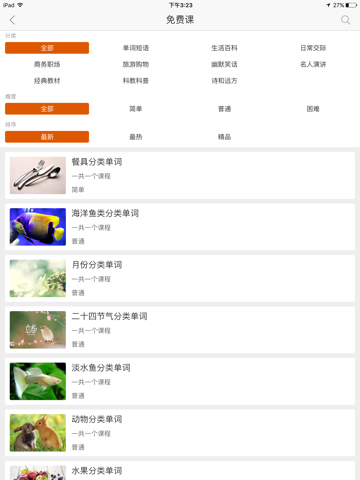Image resolution: width=360 pixels, height=480 pixels.
Task: View the 二十四节气分类单词 course
Action: (180, 330)
